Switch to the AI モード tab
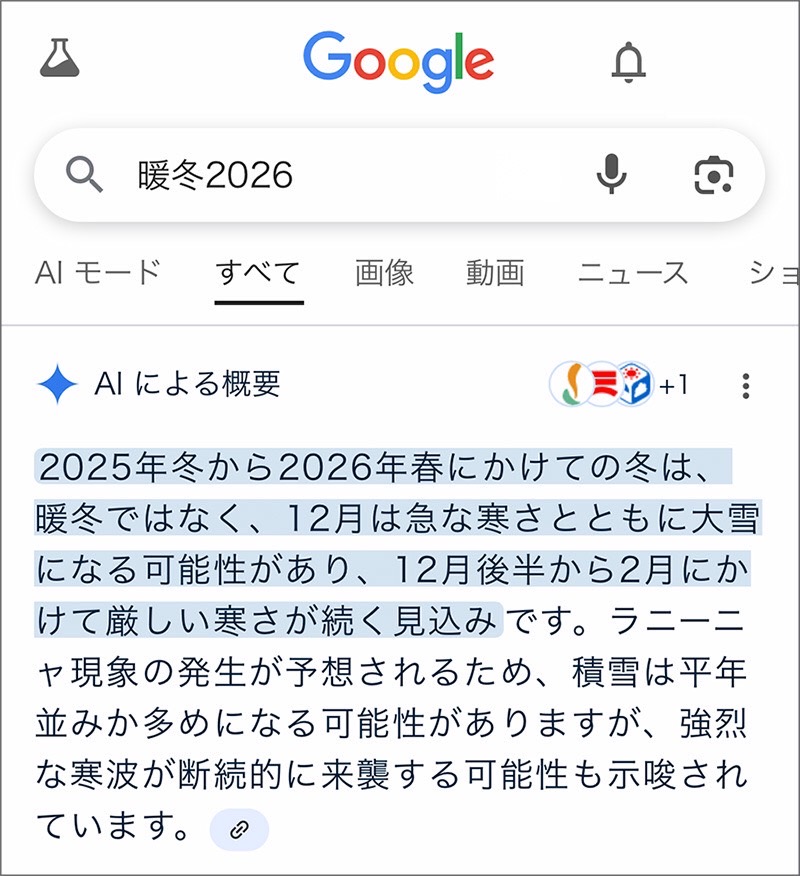 97,272
